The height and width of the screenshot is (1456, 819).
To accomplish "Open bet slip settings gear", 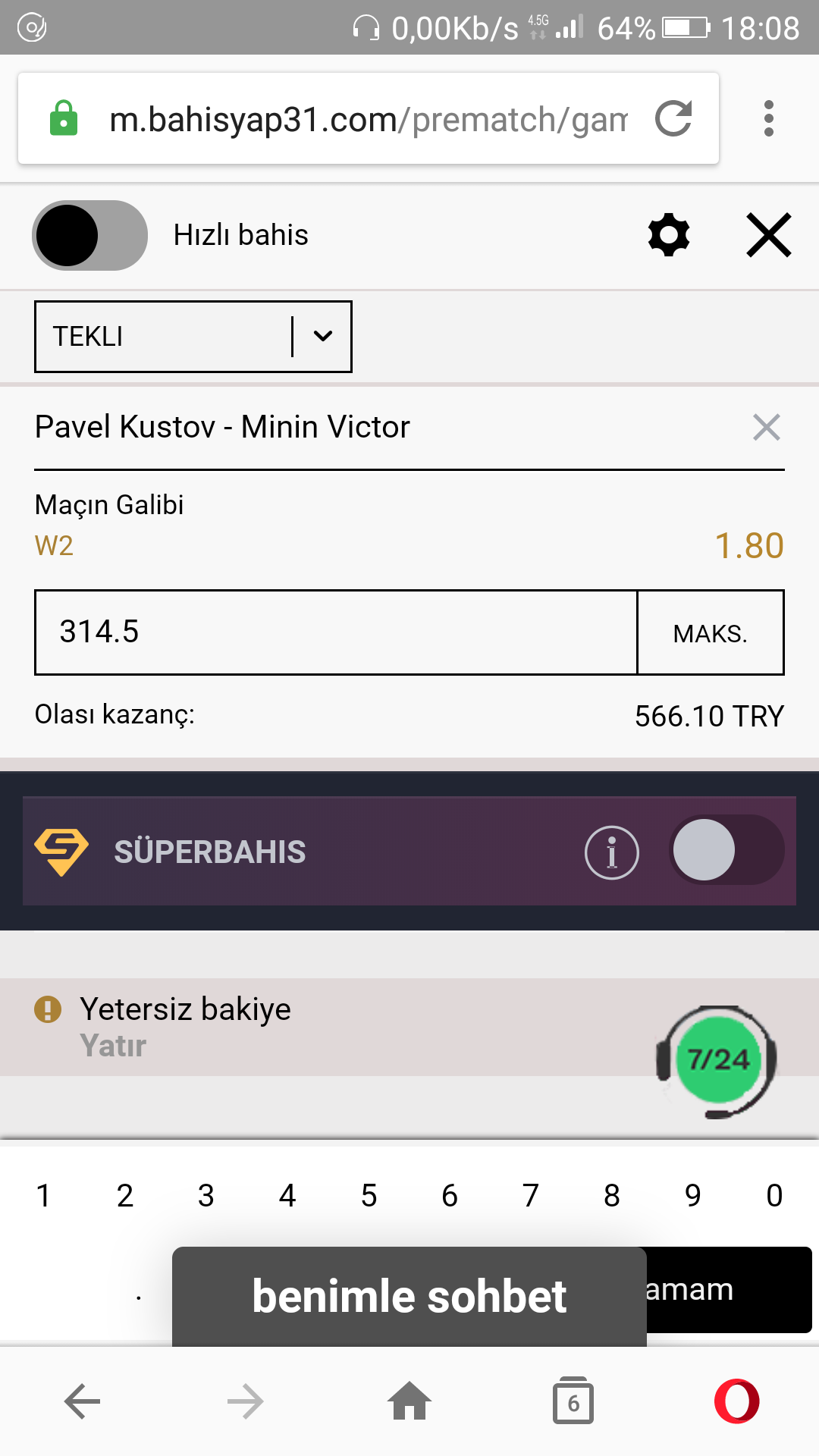I will click(x=669, y=235).
